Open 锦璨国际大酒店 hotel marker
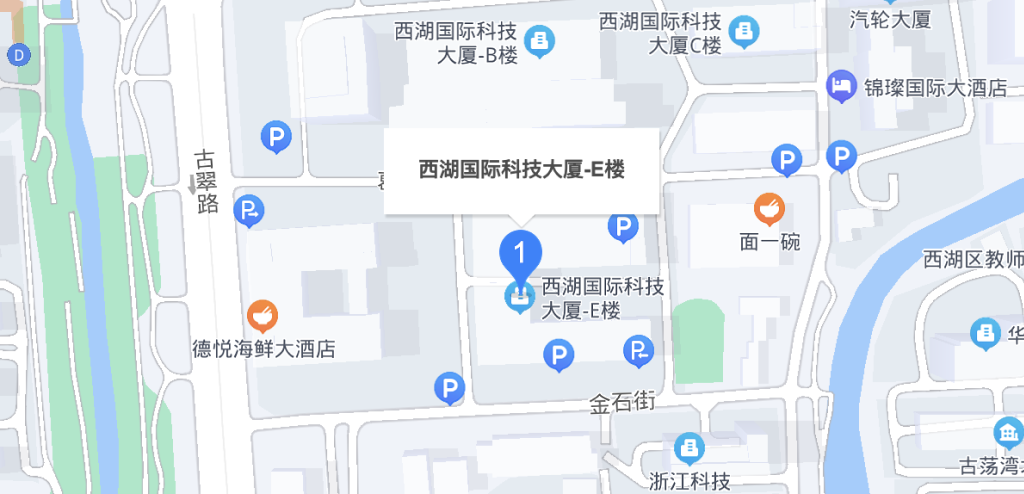The height and width of the screenshot is (494, 1024). coord(842,87)
